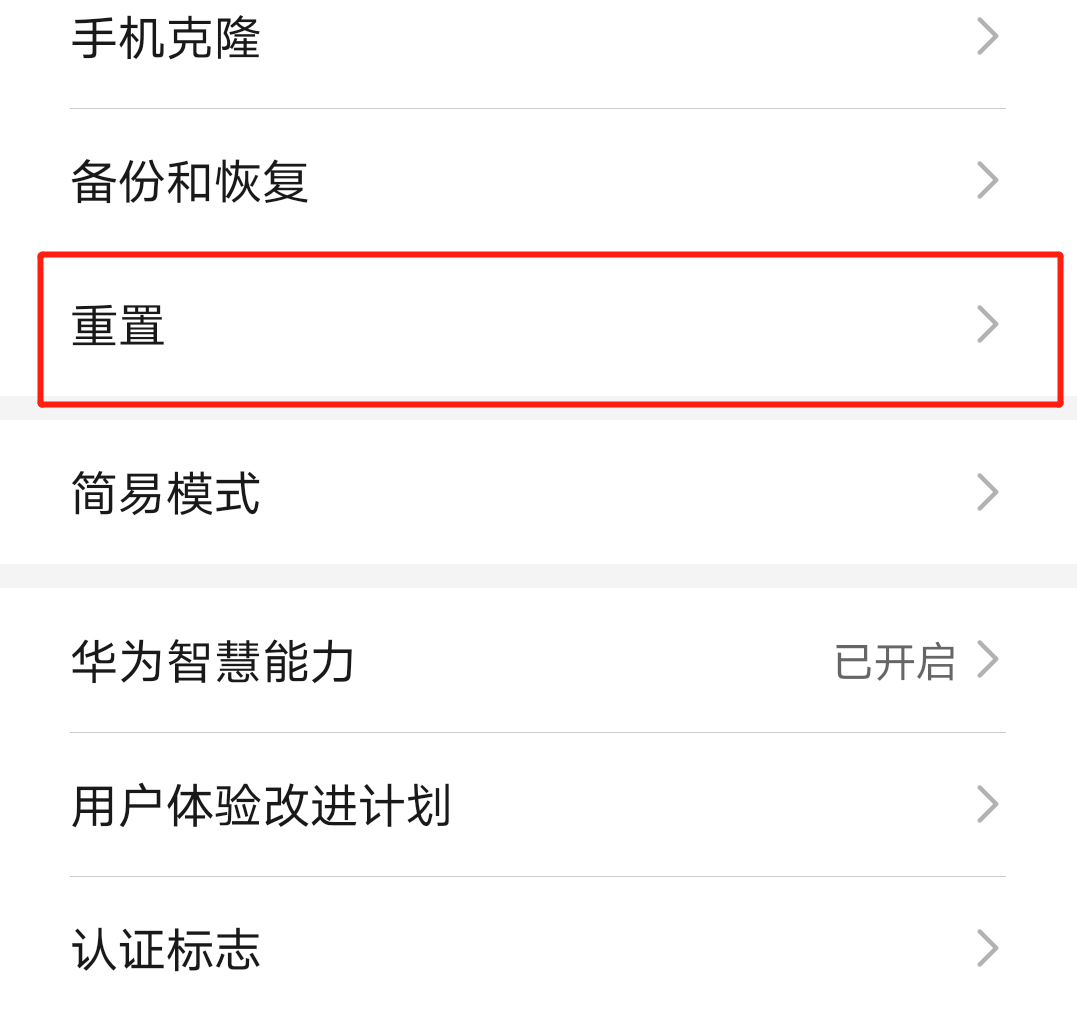Image resolution: width=1077 pixels, height=1031 pixels.
Task: View 用户体验改进计划
Action: pyautogui.click(x=537, y=805)
